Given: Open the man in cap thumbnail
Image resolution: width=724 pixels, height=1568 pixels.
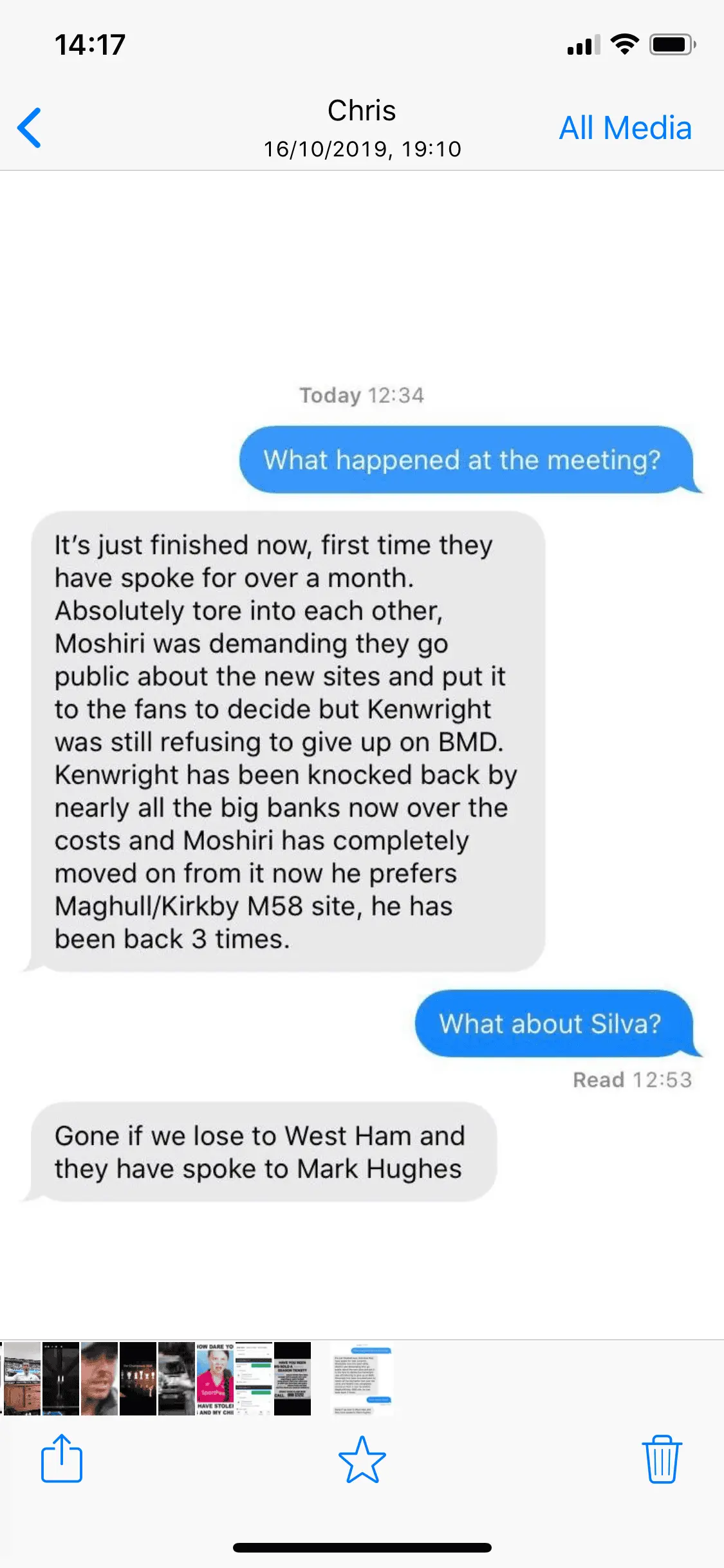Looking at the screenshot, I should click(99, 1378).
